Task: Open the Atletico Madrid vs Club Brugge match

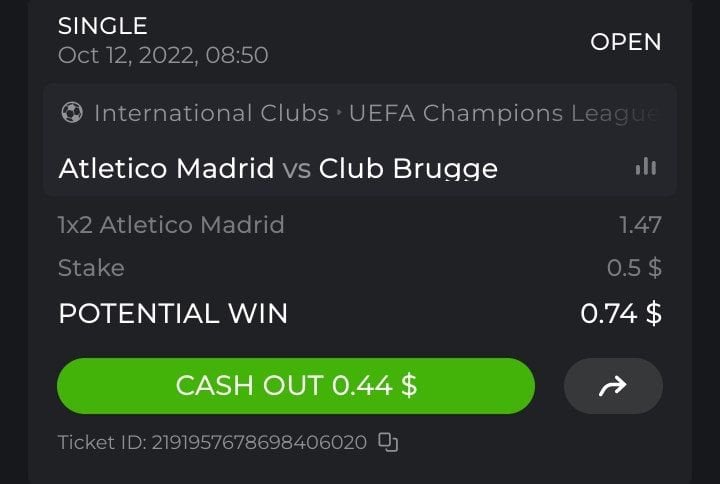Action: pos(278,168)
